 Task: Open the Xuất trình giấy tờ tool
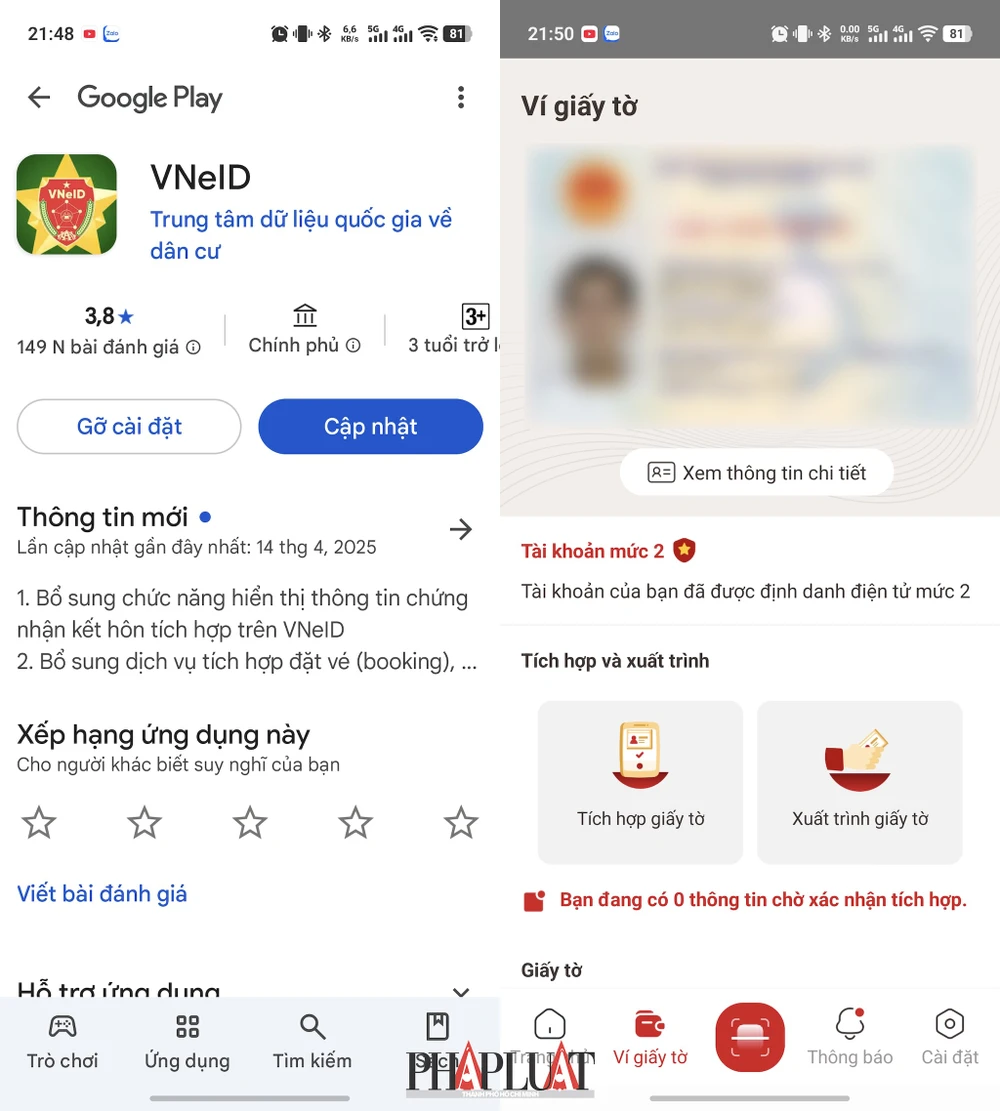[860, 782]
